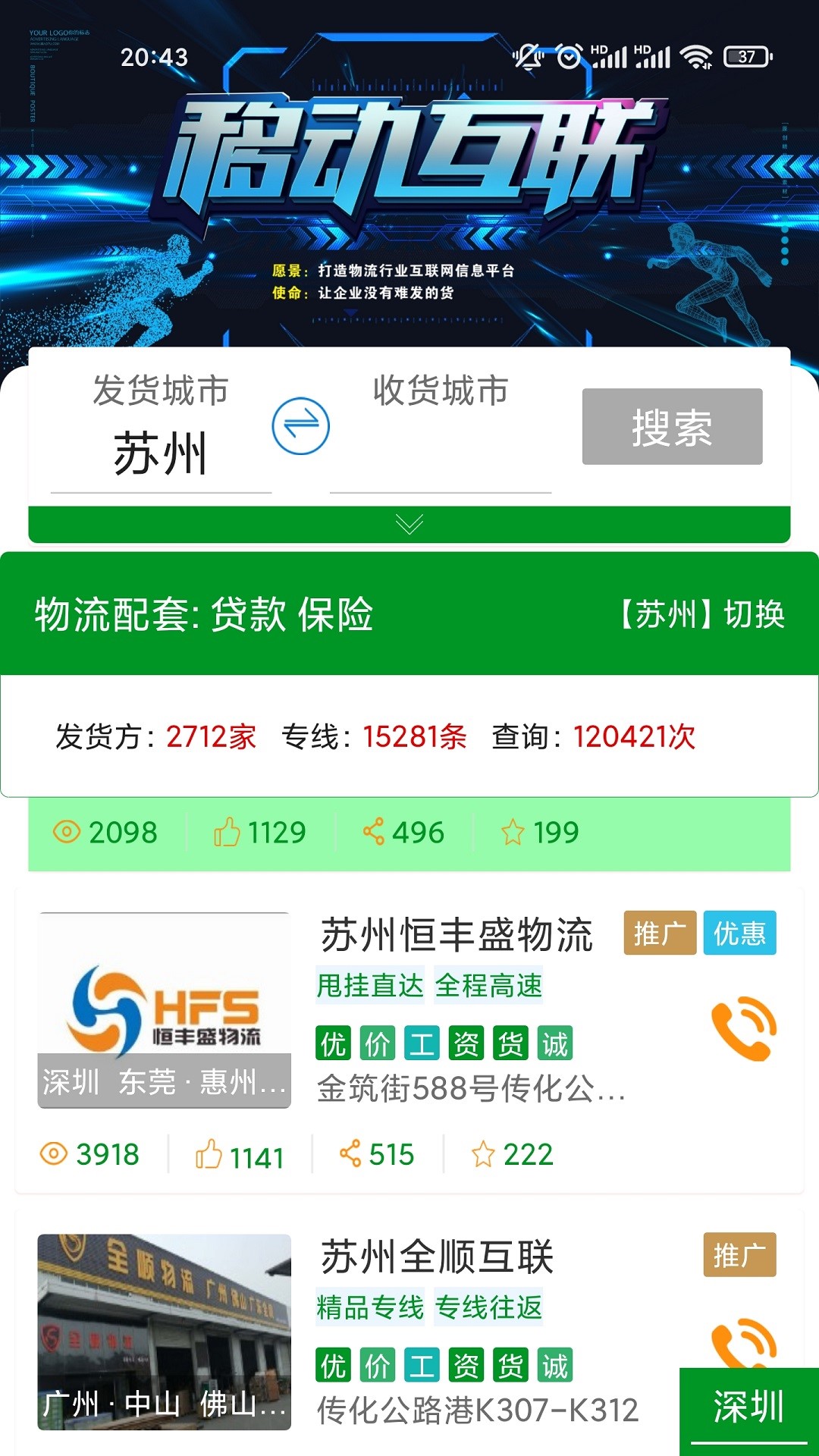Click the 恒丰盛物流 HFS company logo thumbnail
This screenshot has width=819, height=1456.
pyautogui.click(x=165, y=1009)
